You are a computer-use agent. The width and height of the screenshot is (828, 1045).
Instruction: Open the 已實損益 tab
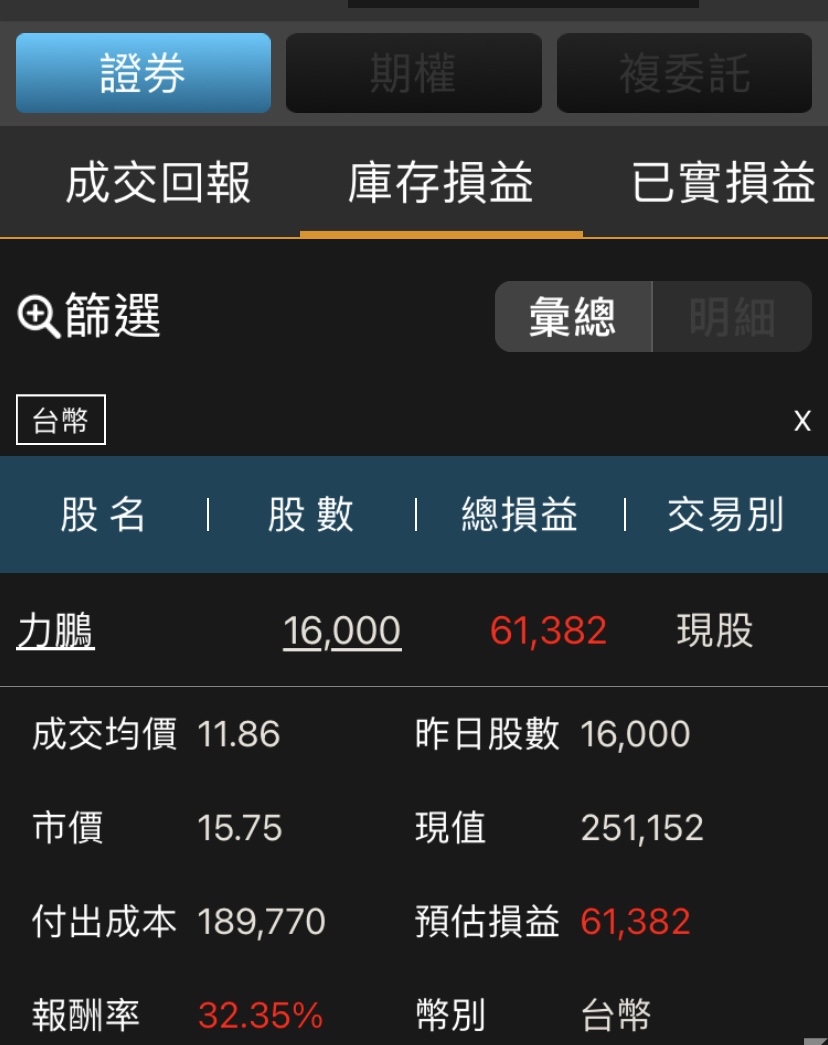(x=723, y=184)
